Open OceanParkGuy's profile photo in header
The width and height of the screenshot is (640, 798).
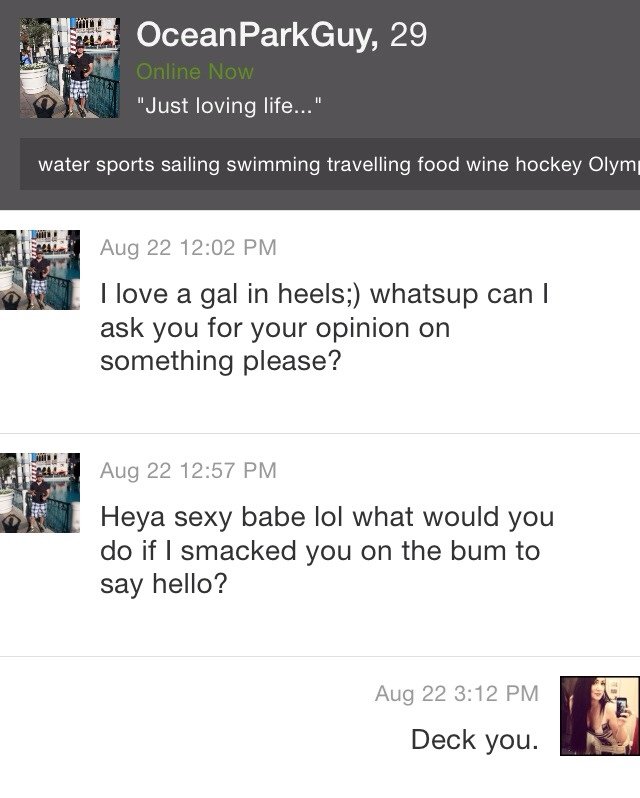[69, 68]
